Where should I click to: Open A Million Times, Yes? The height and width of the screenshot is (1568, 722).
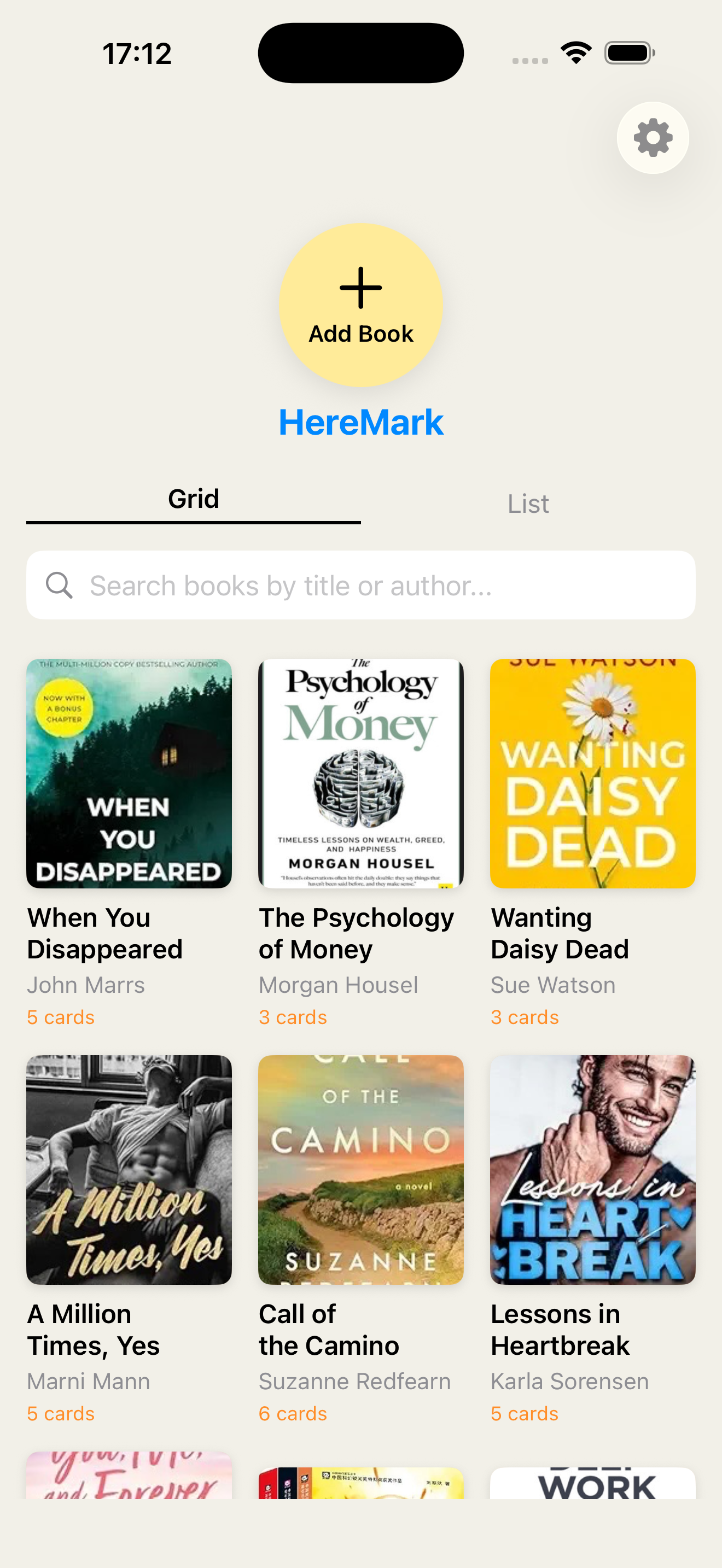click(x=129, y=1169)
